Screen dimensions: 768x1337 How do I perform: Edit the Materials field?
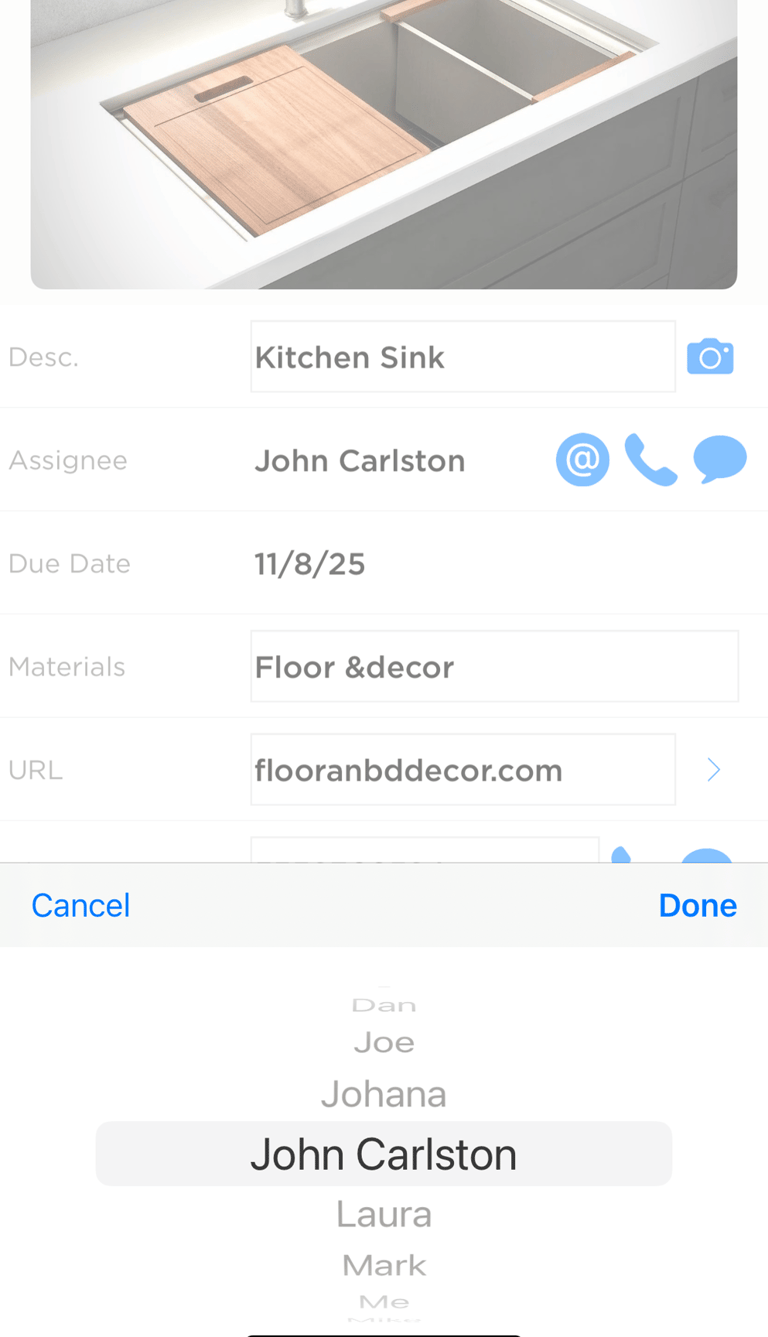click(x=494, y=666)
